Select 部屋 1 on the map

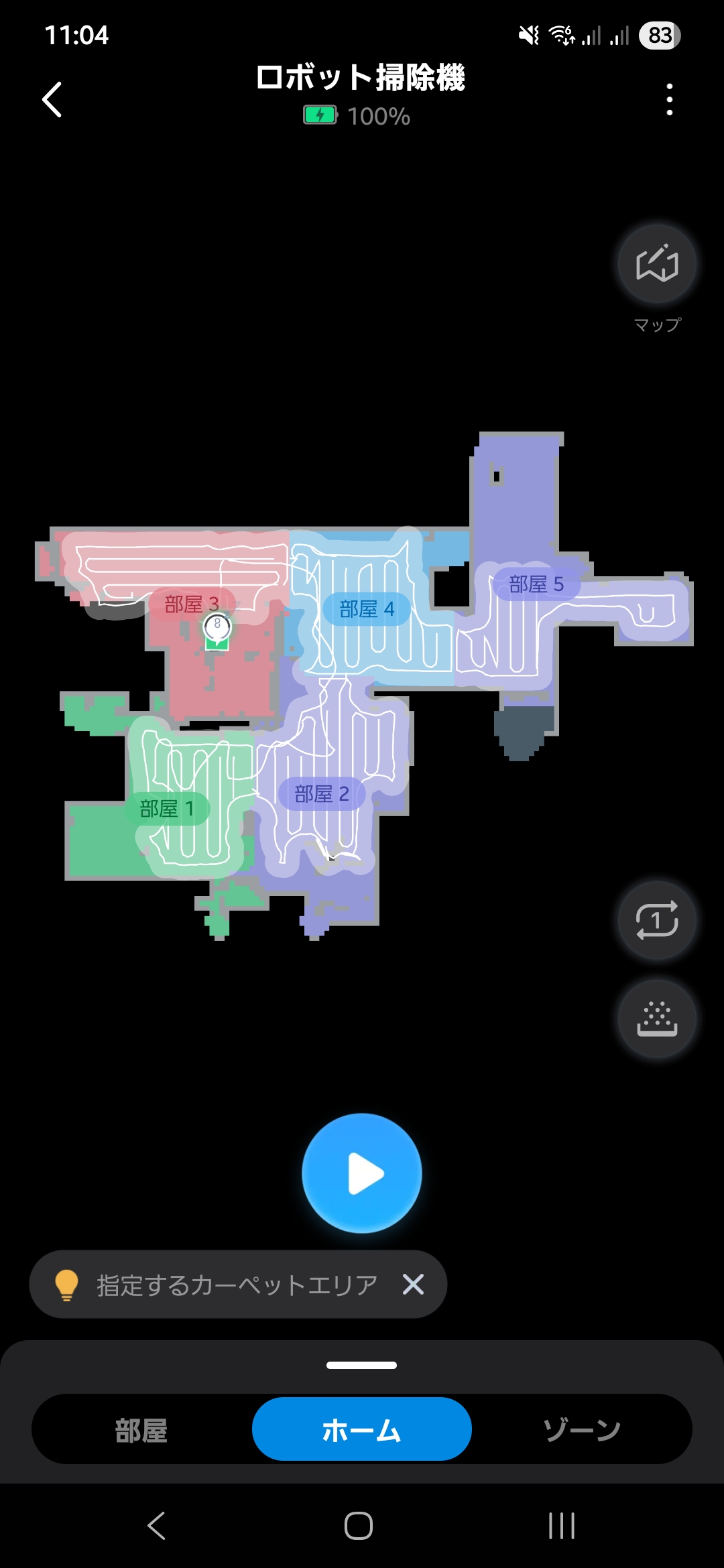168,809
